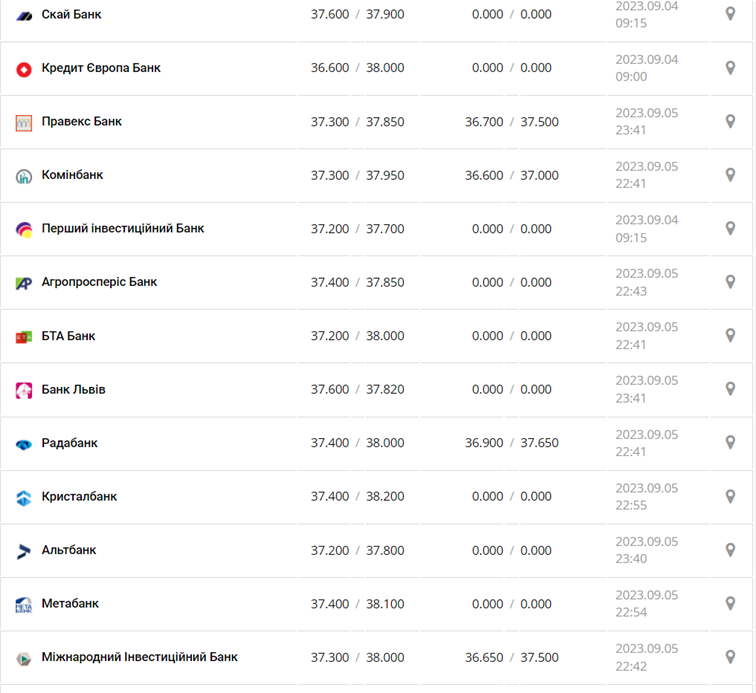756x693 pixels.
Task: Show Агропросперіс Банк branch locations
Action: (730, 282)
